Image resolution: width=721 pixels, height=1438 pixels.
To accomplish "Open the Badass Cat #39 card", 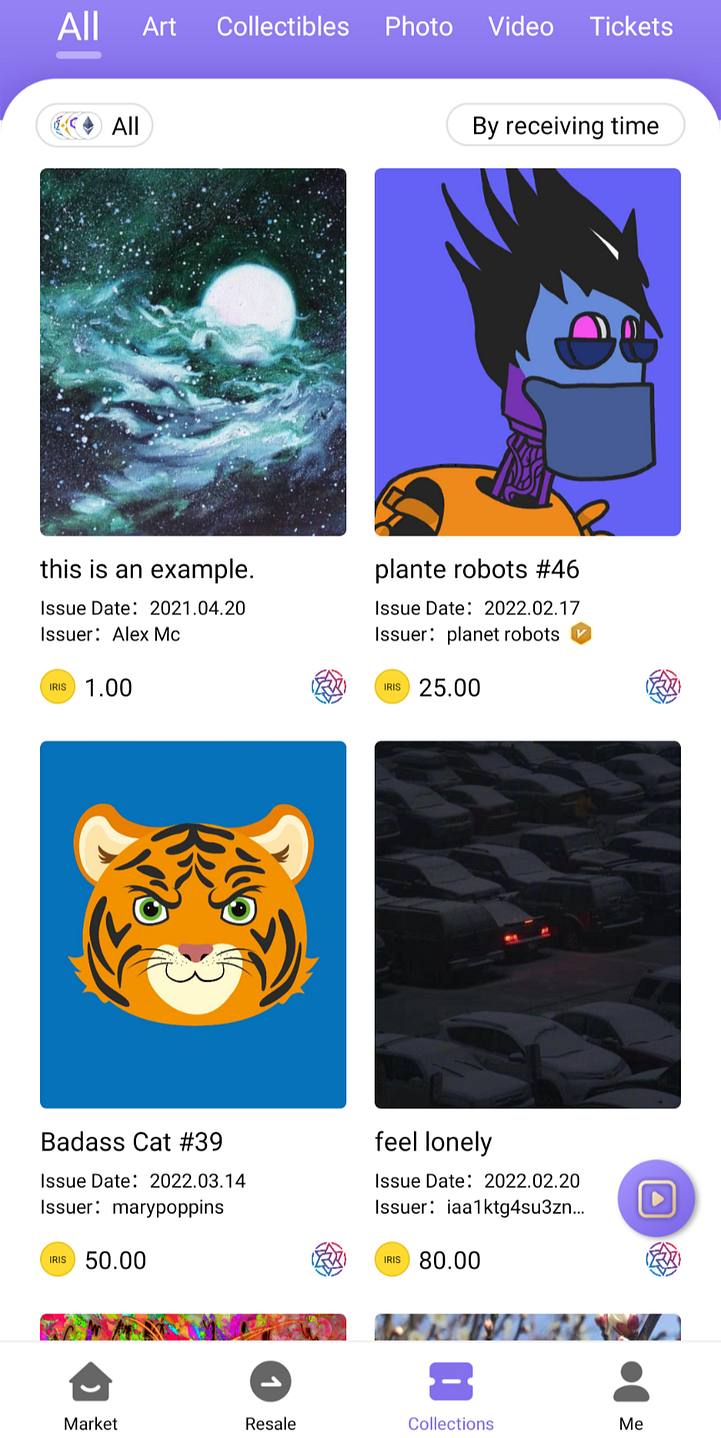I will pyautogui.click(x=193, y=924).
